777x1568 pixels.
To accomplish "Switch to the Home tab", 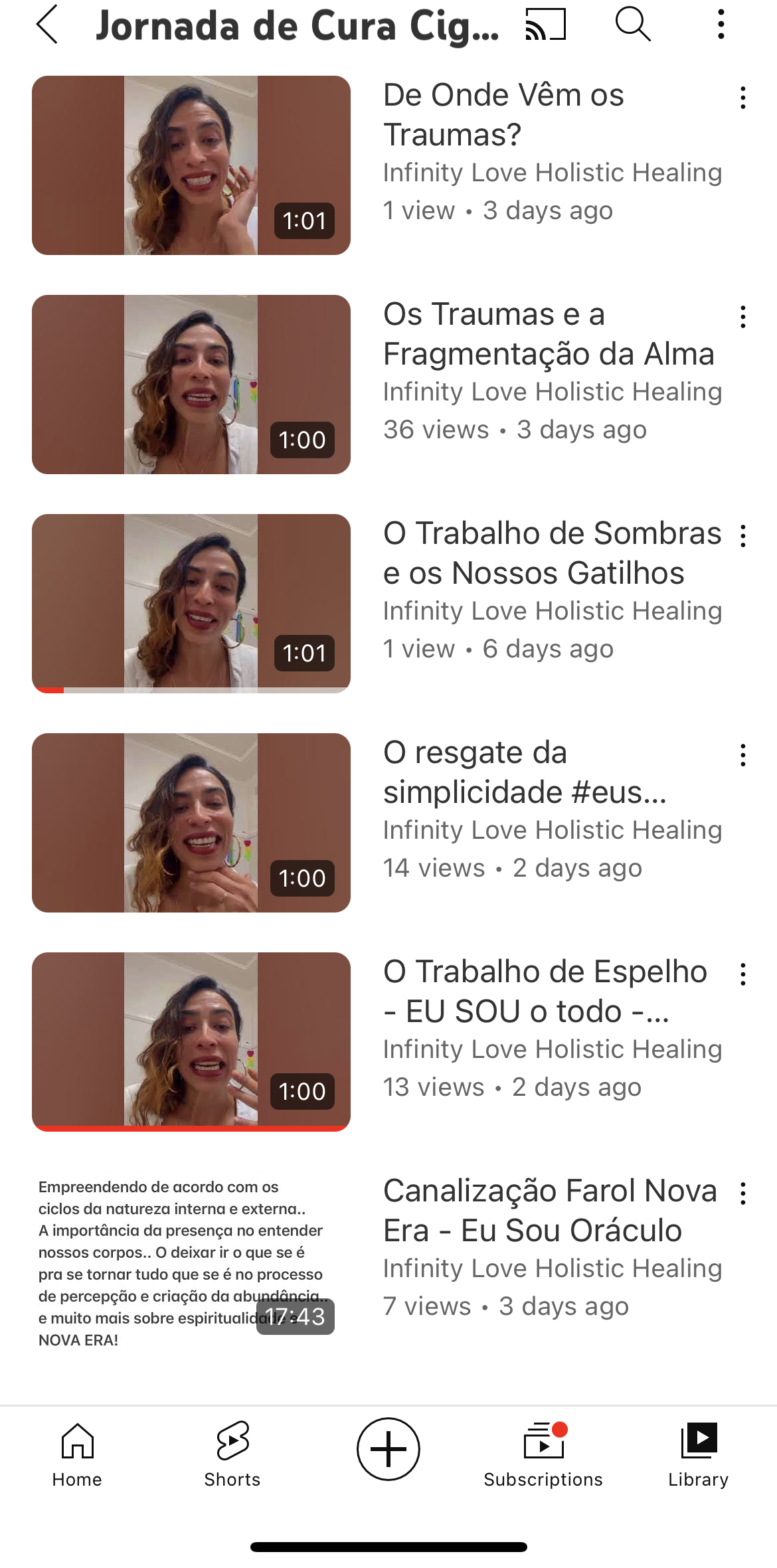I will (x=77, y=1454).
